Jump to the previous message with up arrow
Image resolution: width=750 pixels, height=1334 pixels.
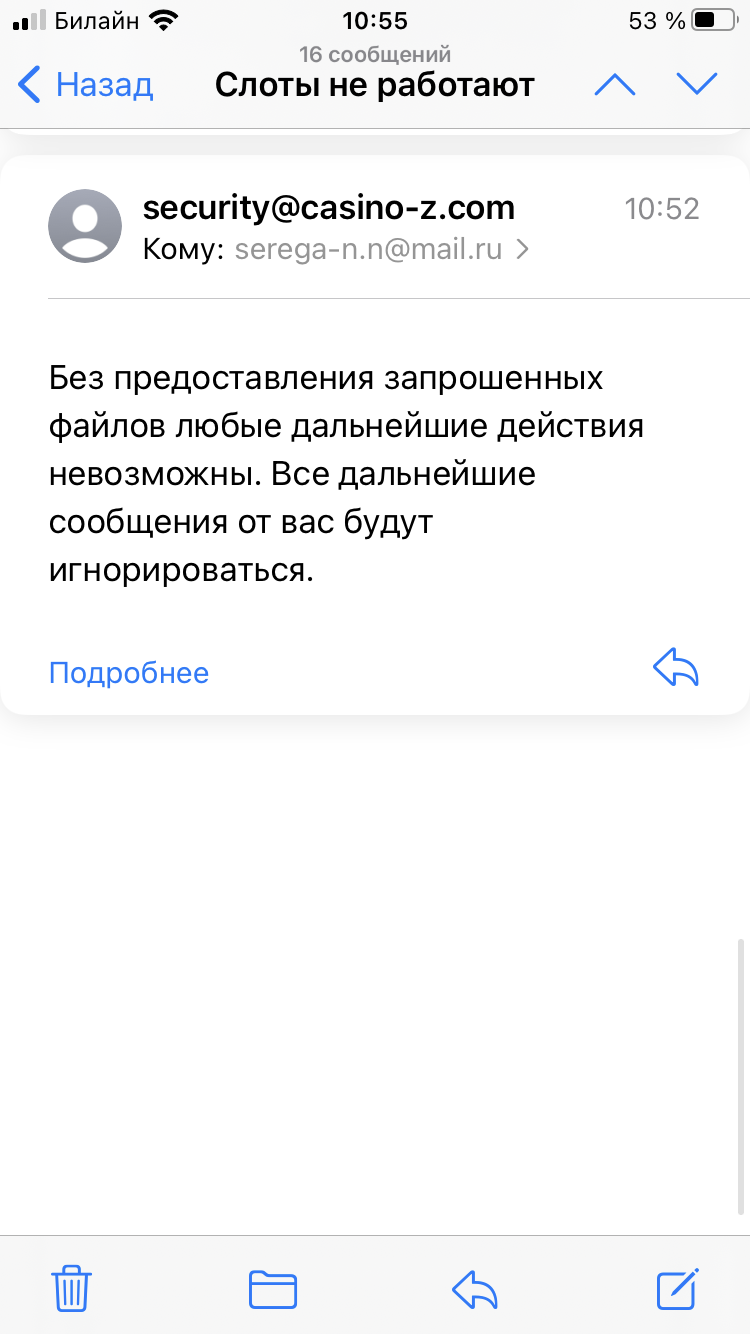coord(614,85)
